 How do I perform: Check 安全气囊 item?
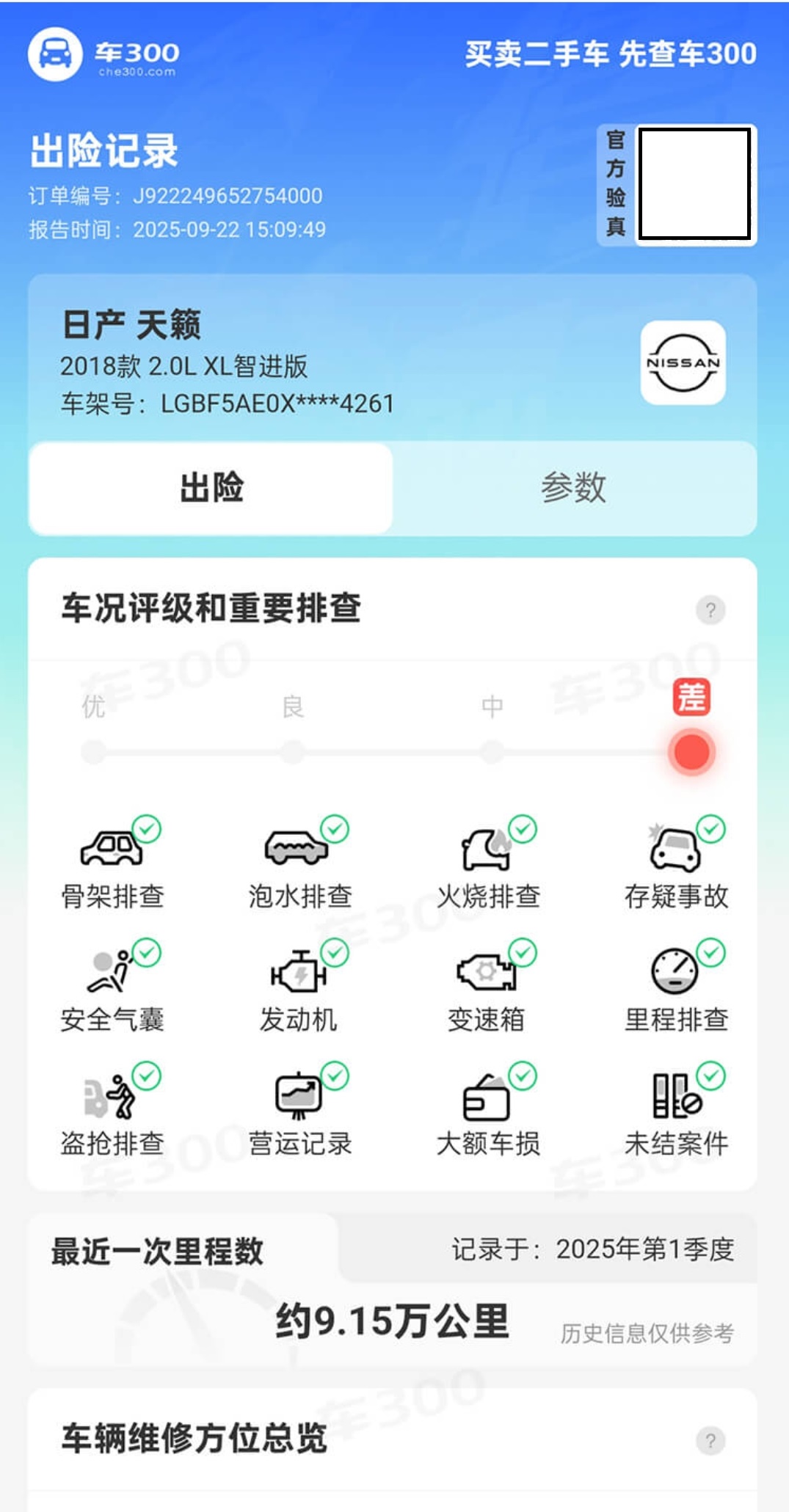[x=113, y=987]
